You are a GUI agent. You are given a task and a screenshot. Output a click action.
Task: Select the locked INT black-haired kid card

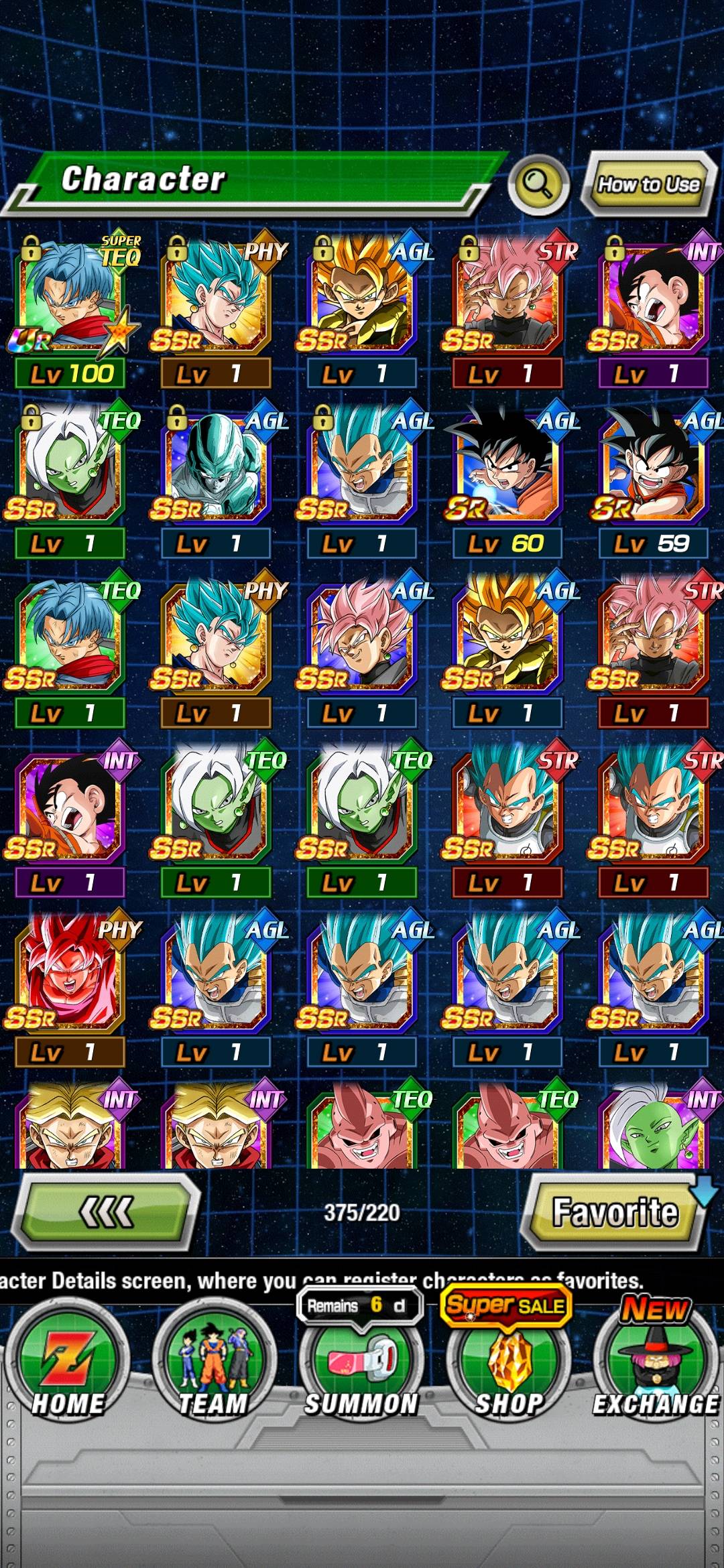click(x=654, y=298)
